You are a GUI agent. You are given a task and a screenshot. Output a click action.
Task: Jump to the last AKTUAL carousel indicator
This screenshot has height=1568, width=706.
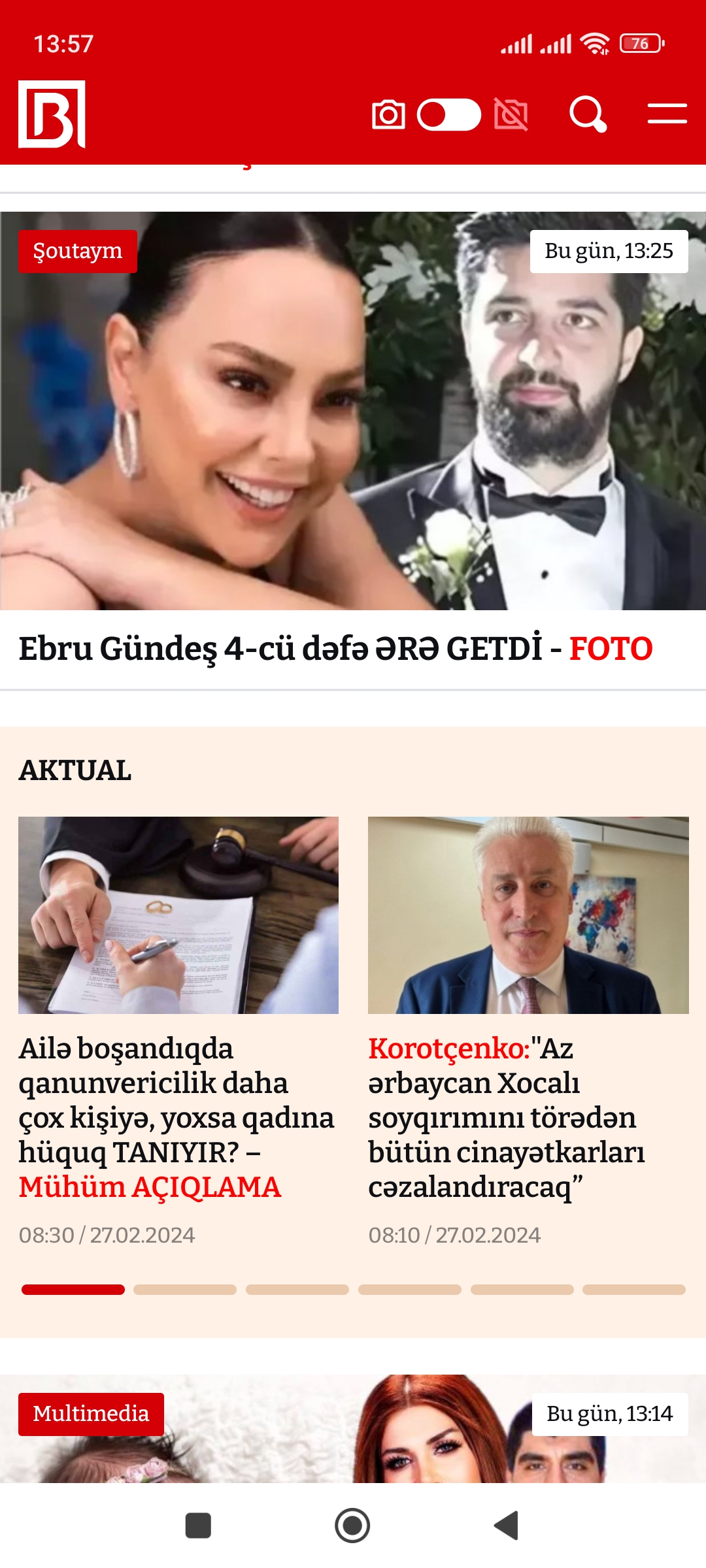pos(633,1290)
